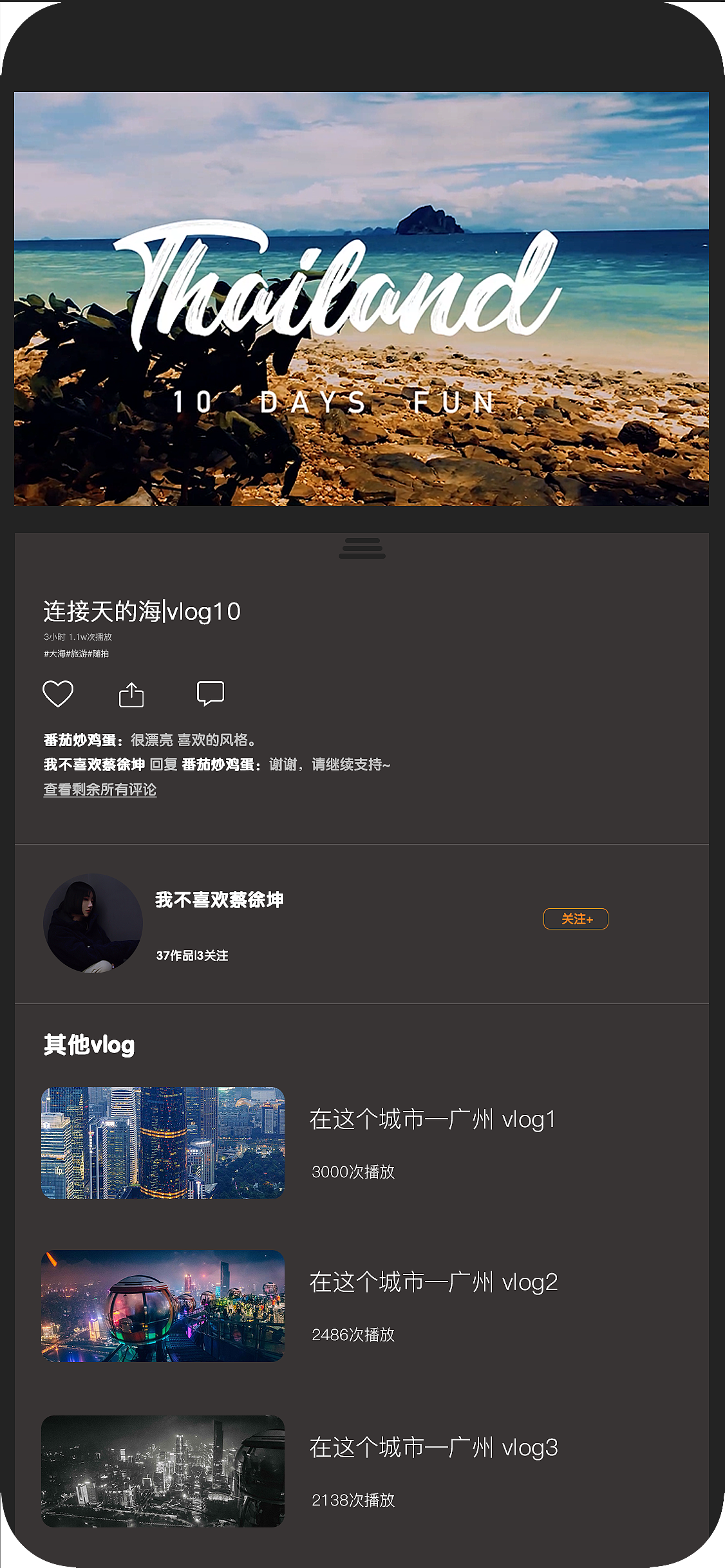Follow the creator with the 关注+ button
Viewport: 725px width, 1568px height.
pos(576,920)
